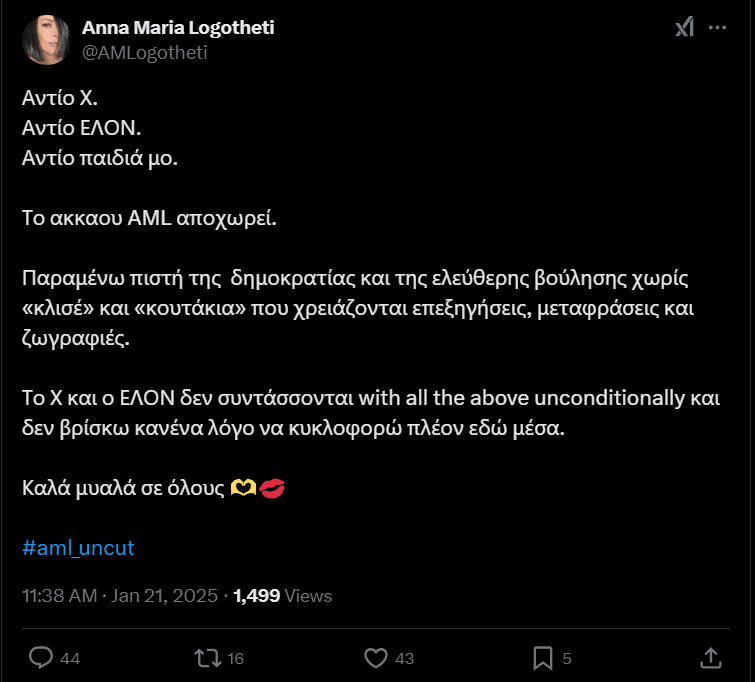This screenshot has width=755, height=682.
Task: Open the post's timestamp link
Action: (120, 596)
